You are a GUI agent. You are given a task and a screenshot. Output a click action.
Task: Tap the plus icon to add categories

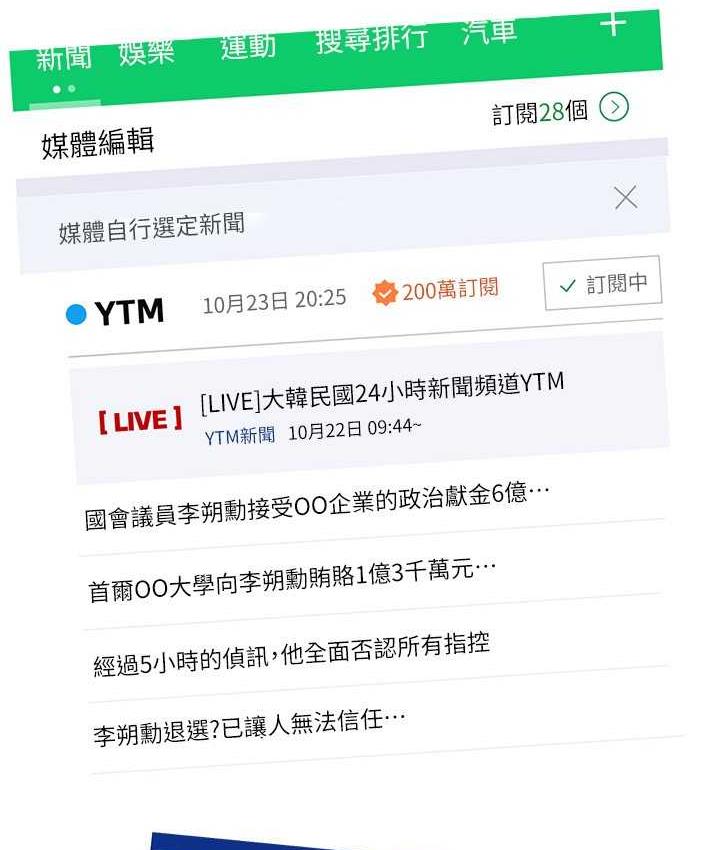(613, 24)
